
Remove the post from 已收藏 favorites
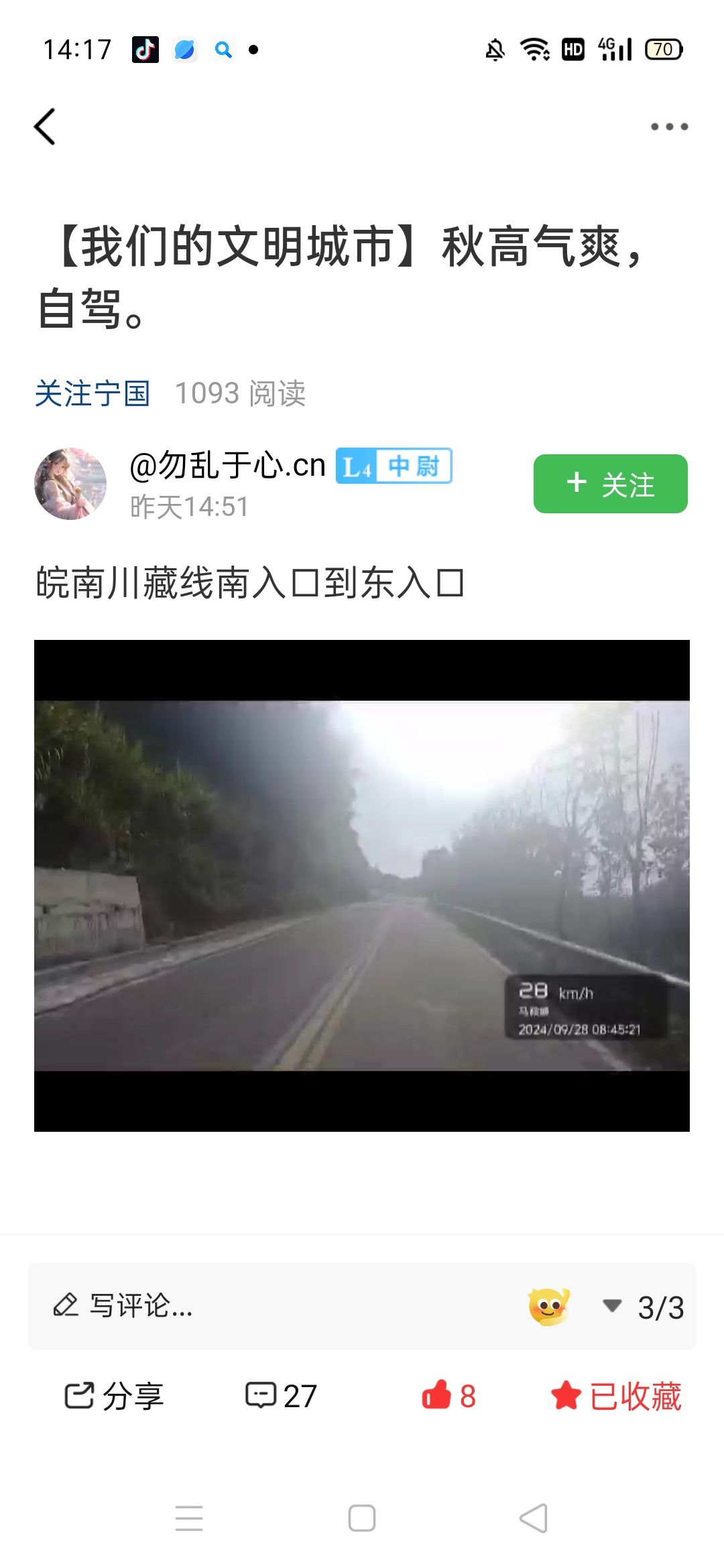(x=616, y=1396)
